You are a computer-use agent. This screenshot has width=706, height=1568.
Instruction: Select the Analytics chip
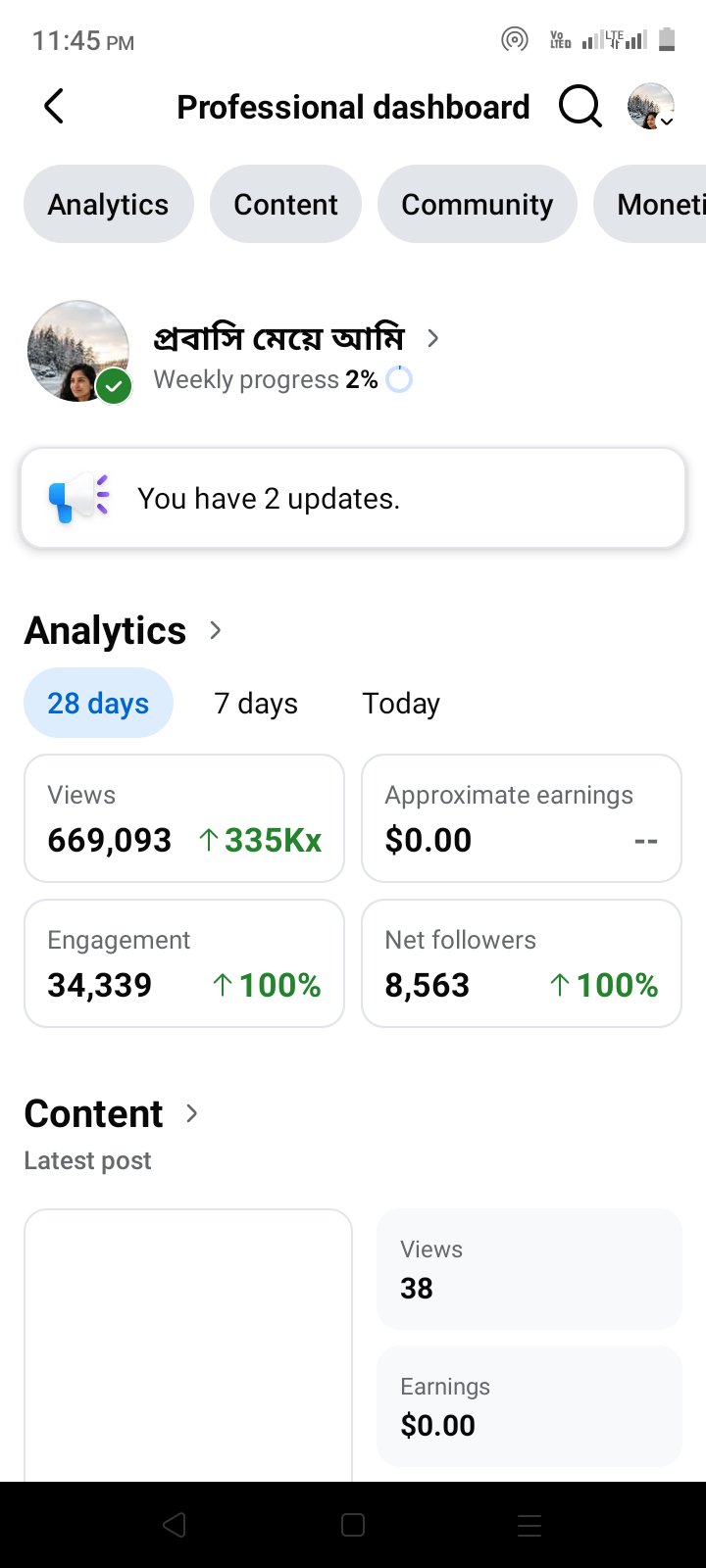(109, 204)
